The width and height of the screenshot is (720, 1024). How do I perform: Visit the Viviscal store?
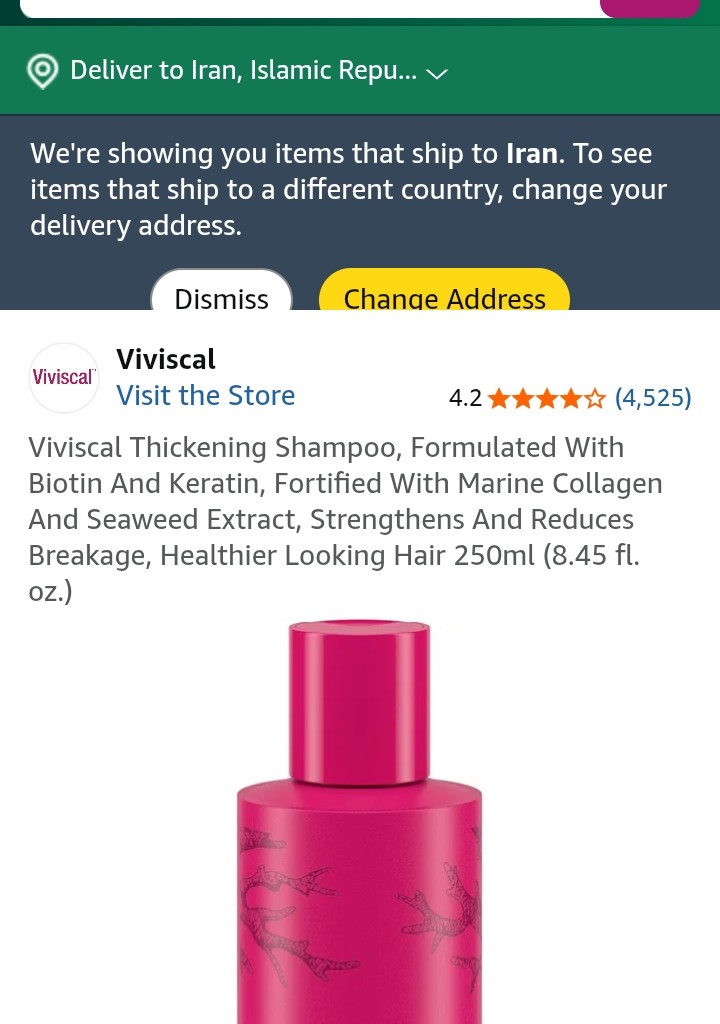coord(205,396)
